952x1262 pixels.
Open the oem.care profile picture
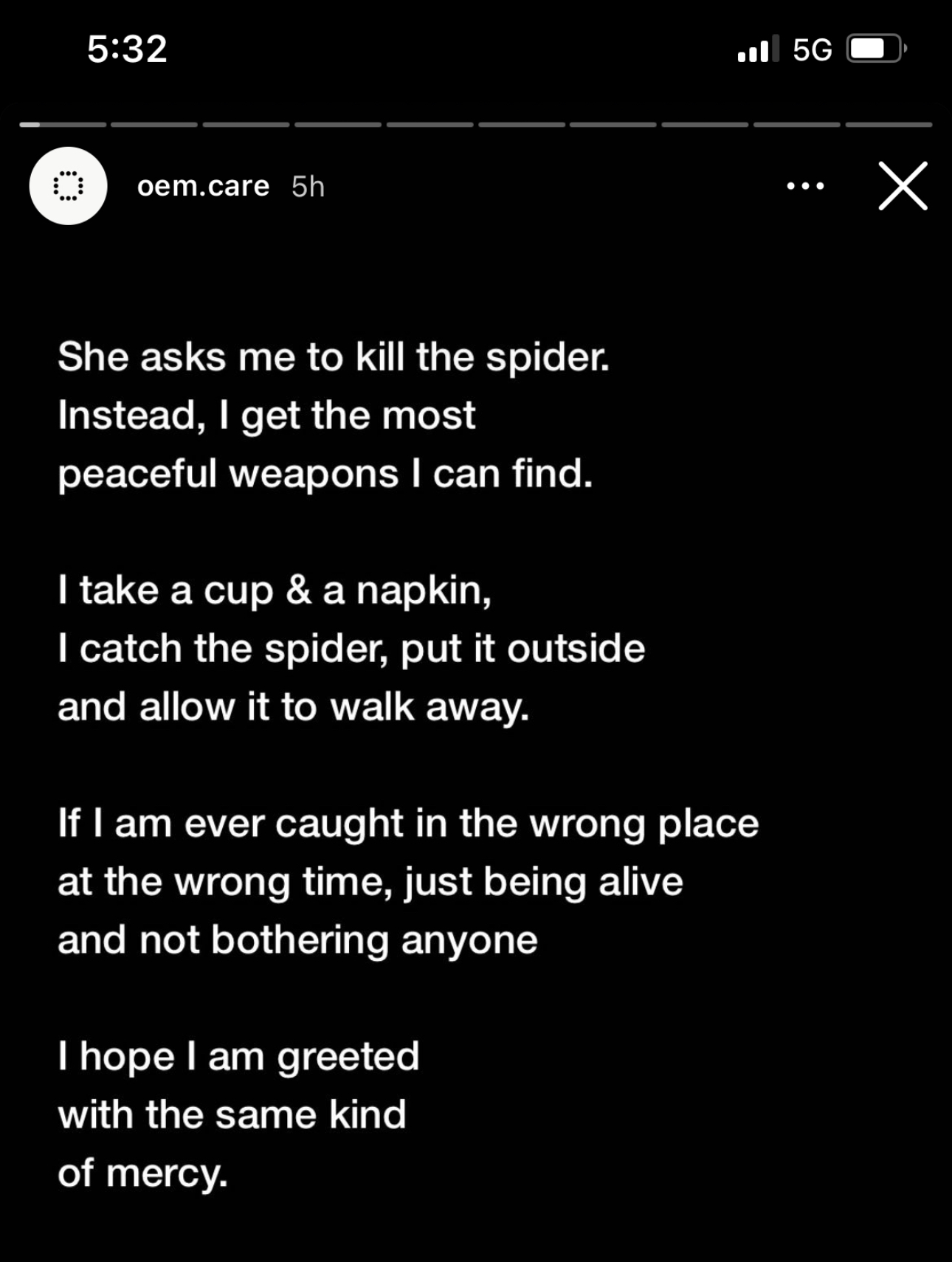68,186
